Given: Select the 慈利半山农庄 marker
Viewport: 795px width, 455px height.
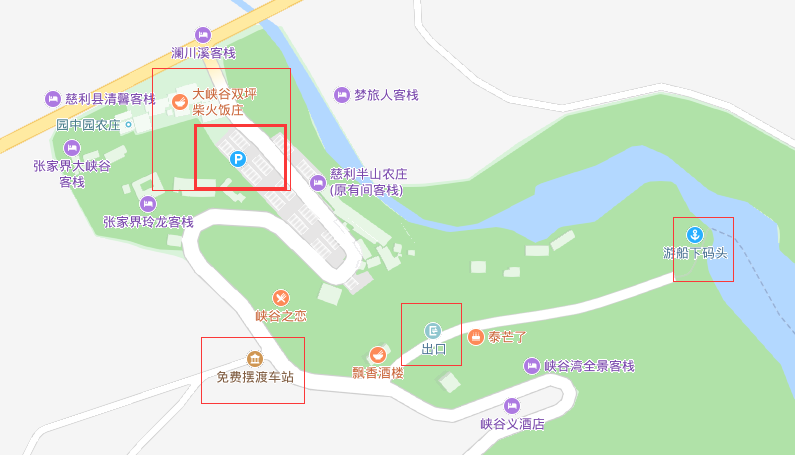Looking at the screenshot, I should tap(319, 182).
